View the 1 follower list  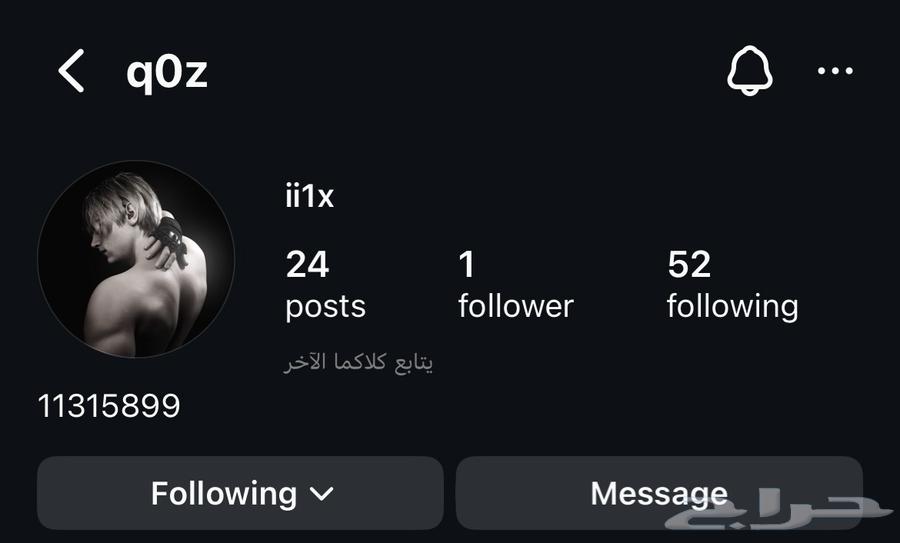click(515, 285)
